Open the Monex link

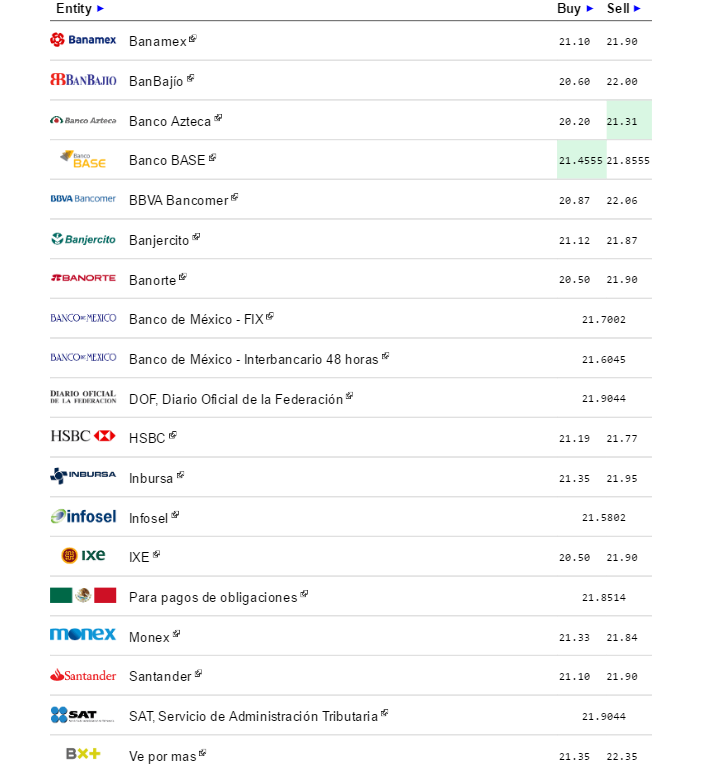tap(149, 637)
